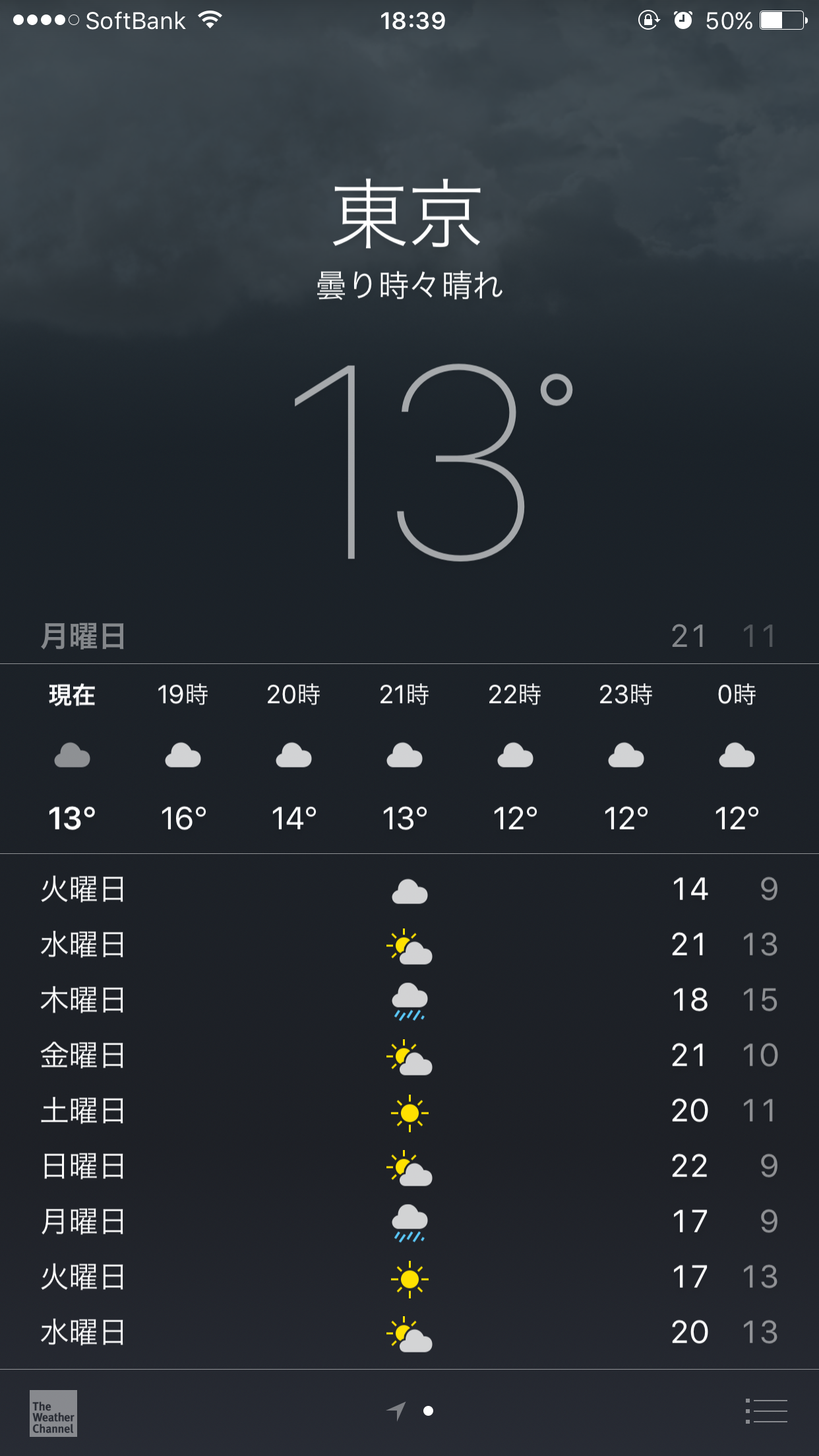Tap the partly cloudy icon for 水曜日
This screenshot has width=819, height=1456.
tap(410, 944)
